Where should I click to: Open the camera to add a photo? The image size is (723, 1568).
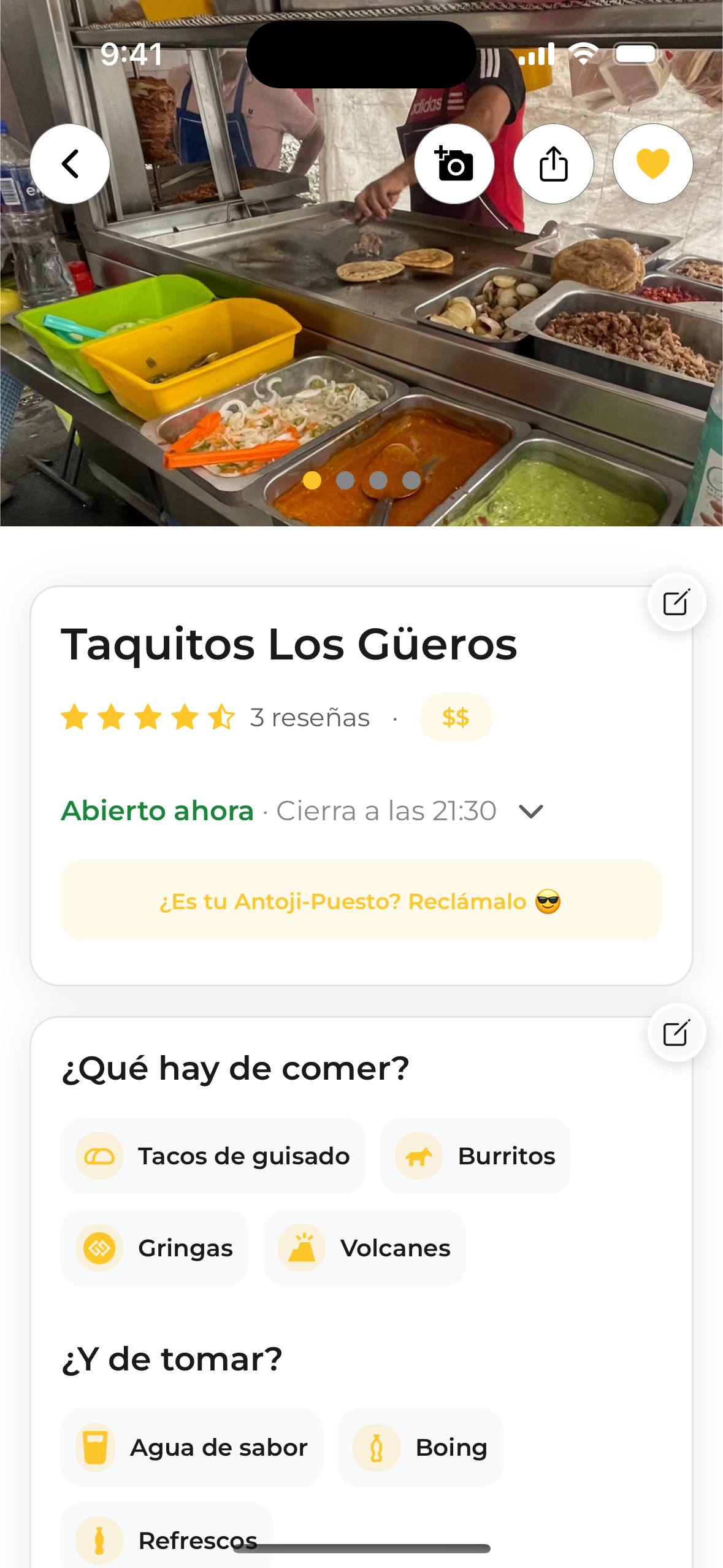click(454, 163)
